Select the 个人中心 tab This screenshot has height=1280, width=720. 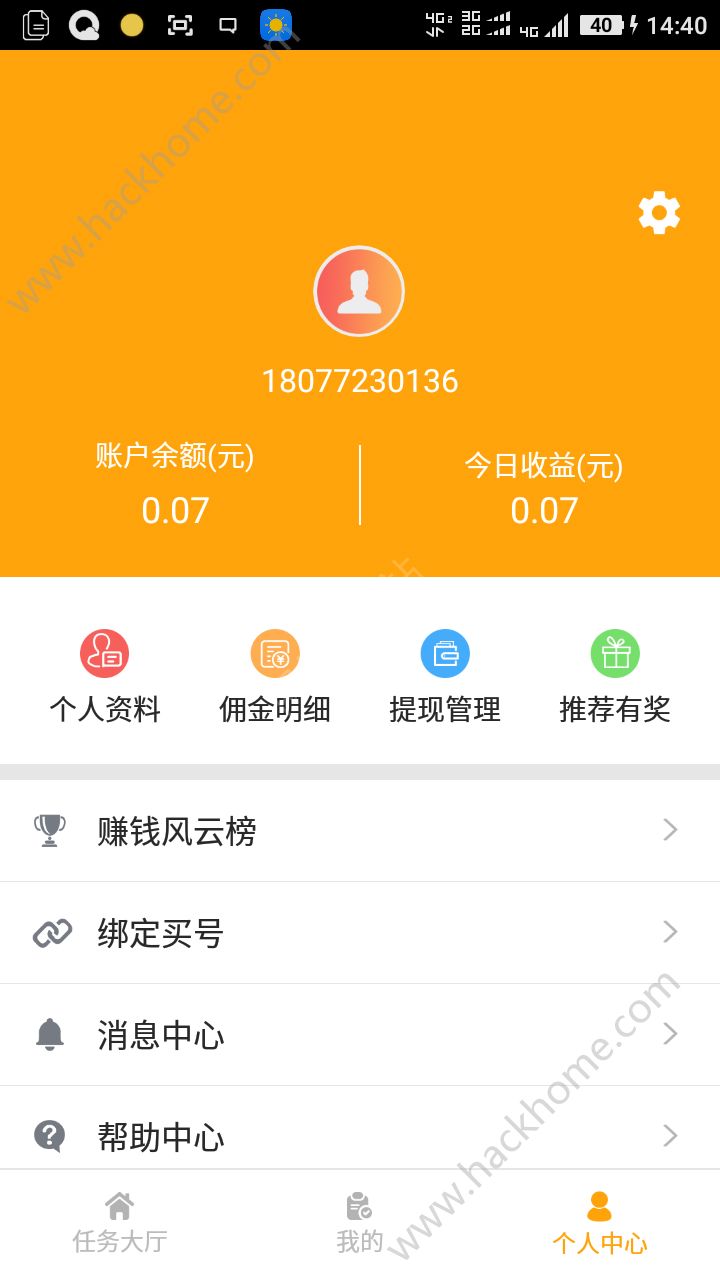598,1222
